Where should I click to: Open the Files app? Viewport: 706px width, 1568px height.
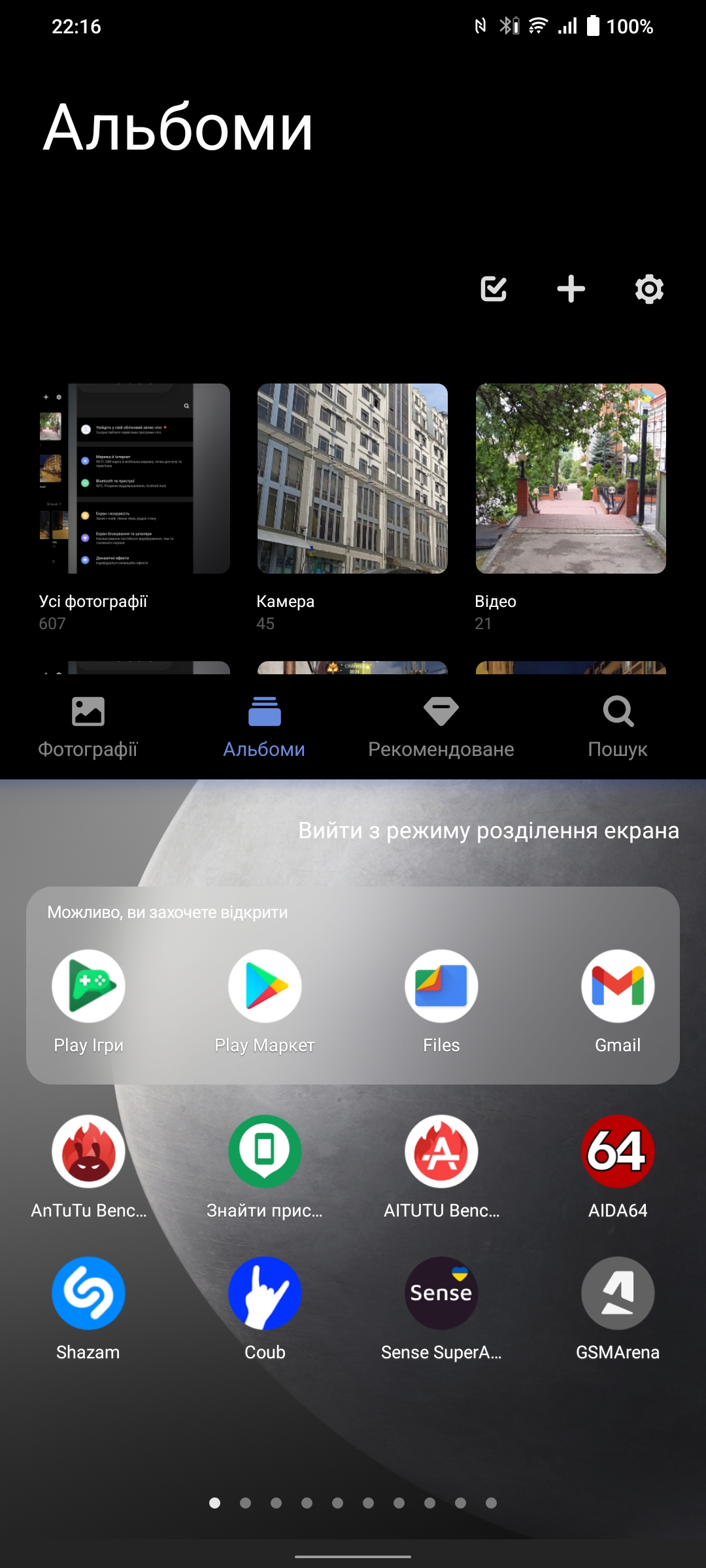[x=441, y=987]
